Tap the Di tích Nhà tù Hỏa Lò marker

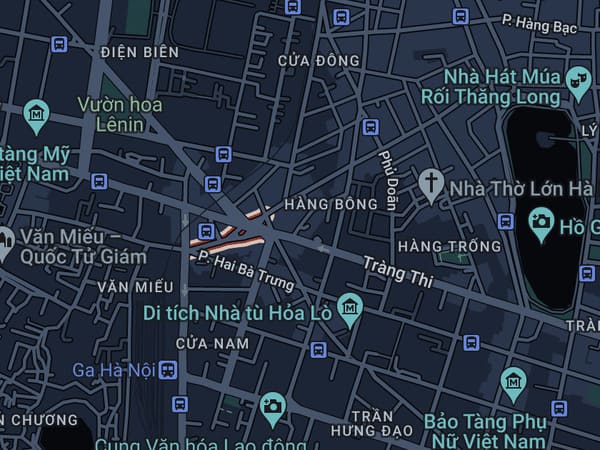(349, 307)
